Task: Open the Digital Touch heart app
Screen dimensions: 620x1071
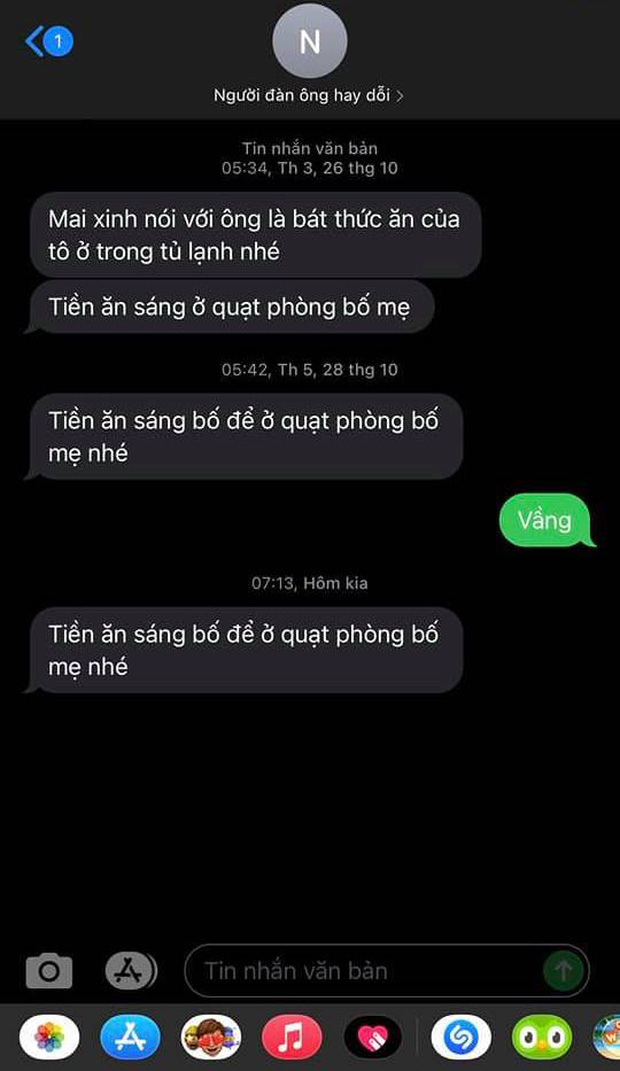Action: 372,1037
